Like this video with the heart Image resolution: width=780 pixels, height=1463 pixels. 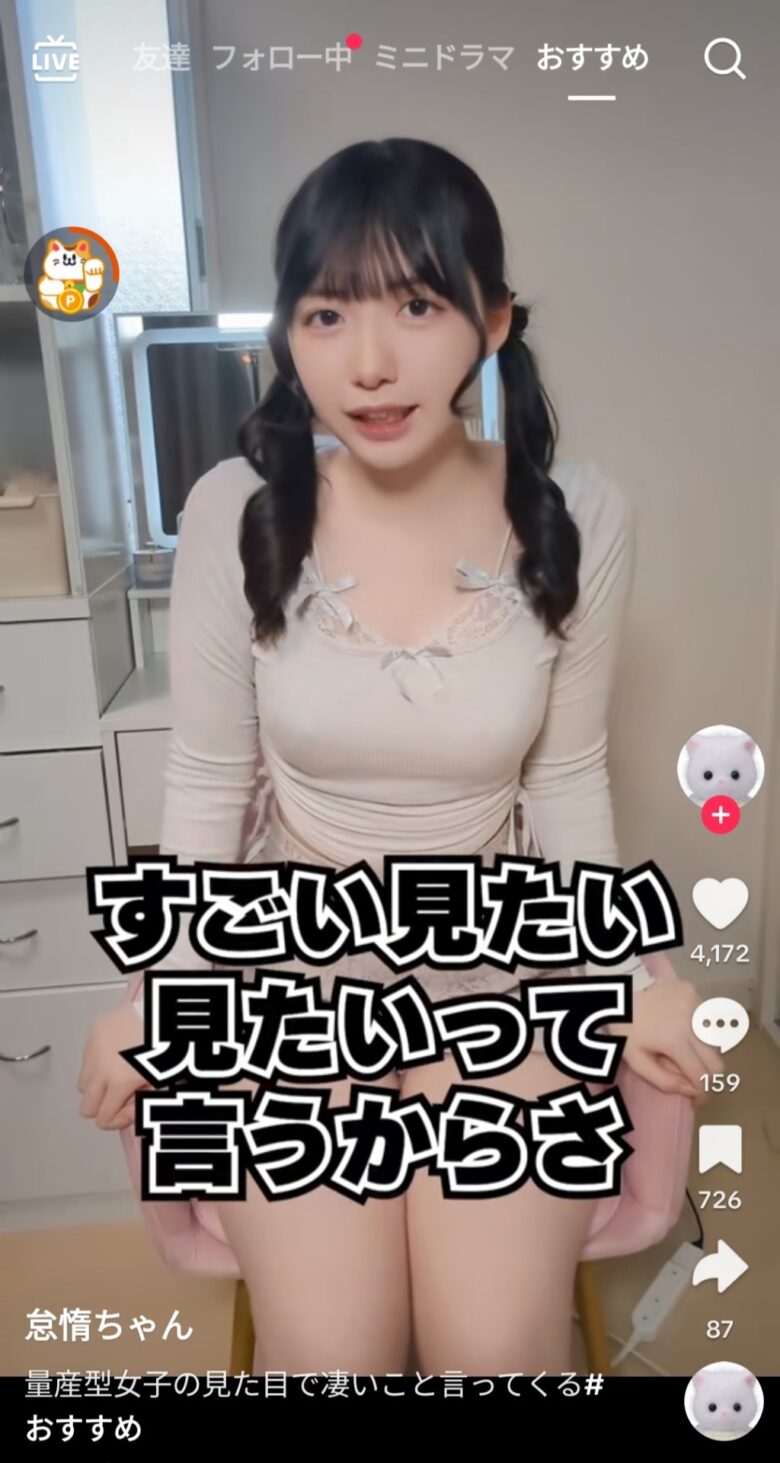pyautogui.click(x=720, y=904)
